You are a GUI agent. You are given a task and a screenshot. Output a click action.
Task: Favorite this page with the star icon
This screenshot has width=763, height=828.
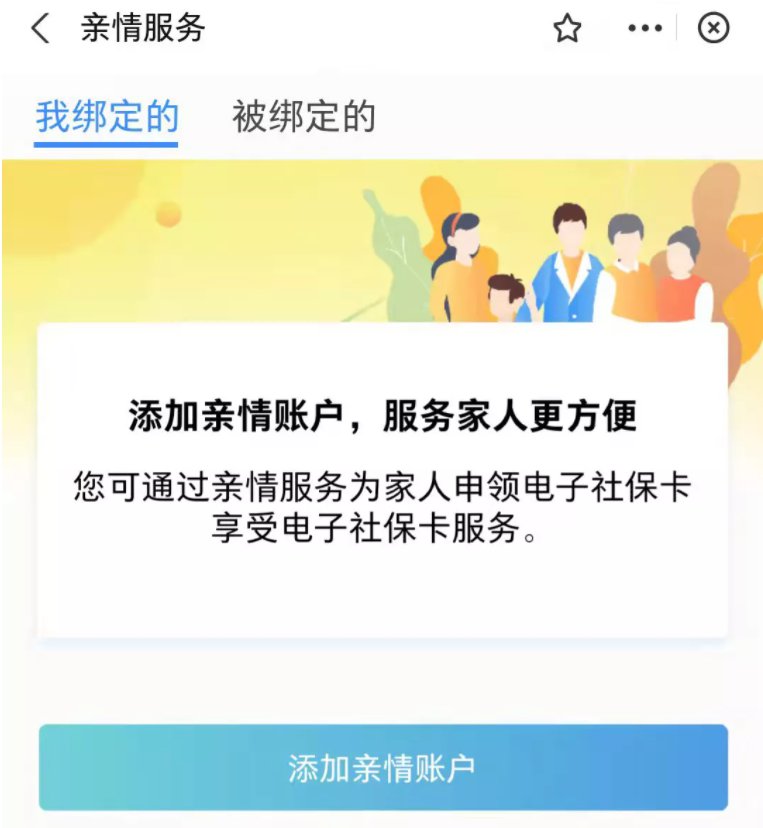pos(567,29)
